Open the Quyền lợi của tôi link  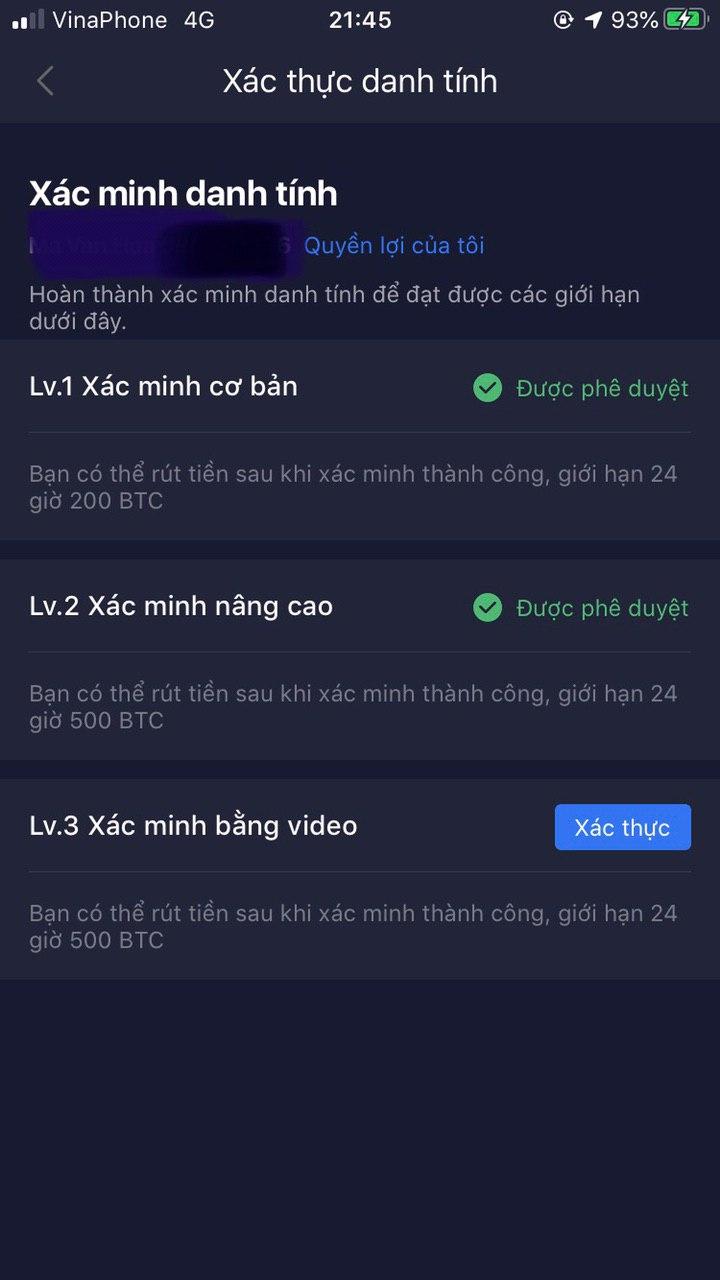[x=394, y=245]
